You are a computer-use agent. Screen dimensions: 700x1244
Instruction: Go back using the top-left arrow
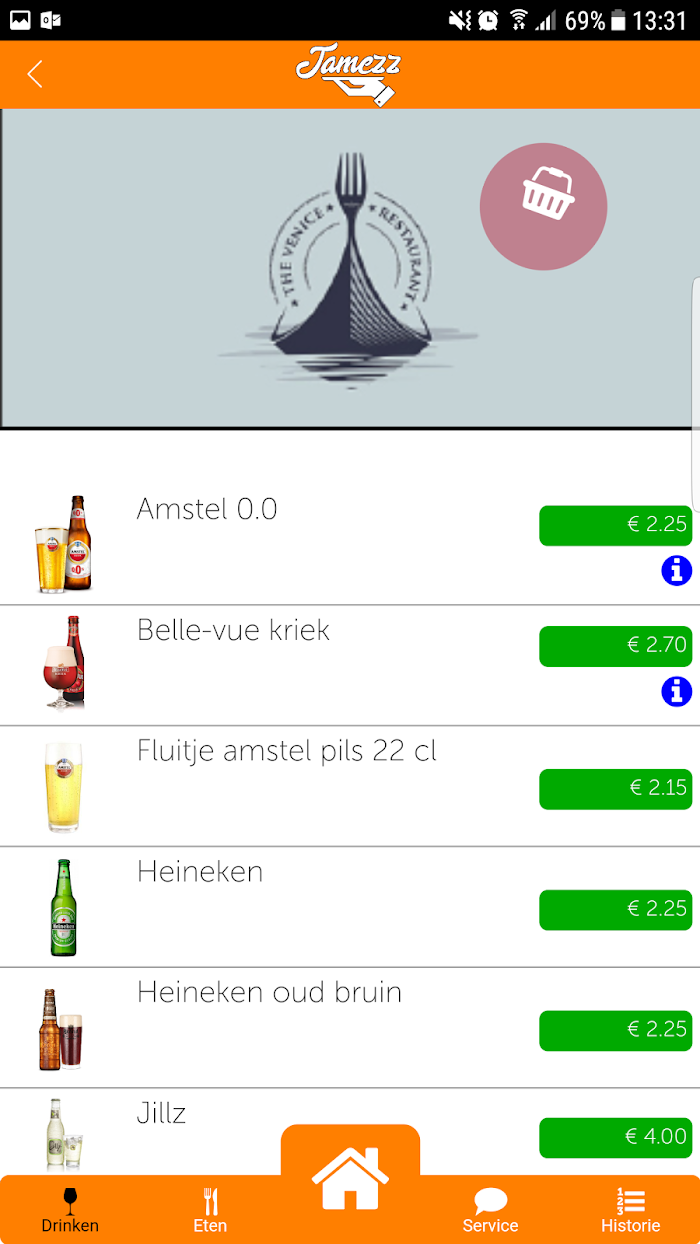[35, 74]
